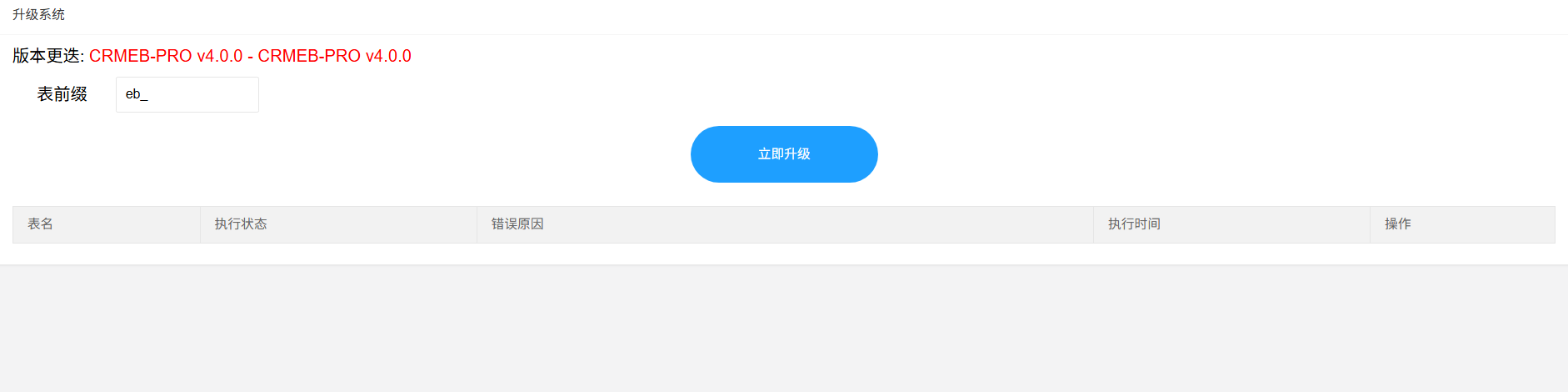Viewport: 1568px width, 392px height.
Task: Tap the 立即升级 upgrade button
Action: tap(783, 154)
